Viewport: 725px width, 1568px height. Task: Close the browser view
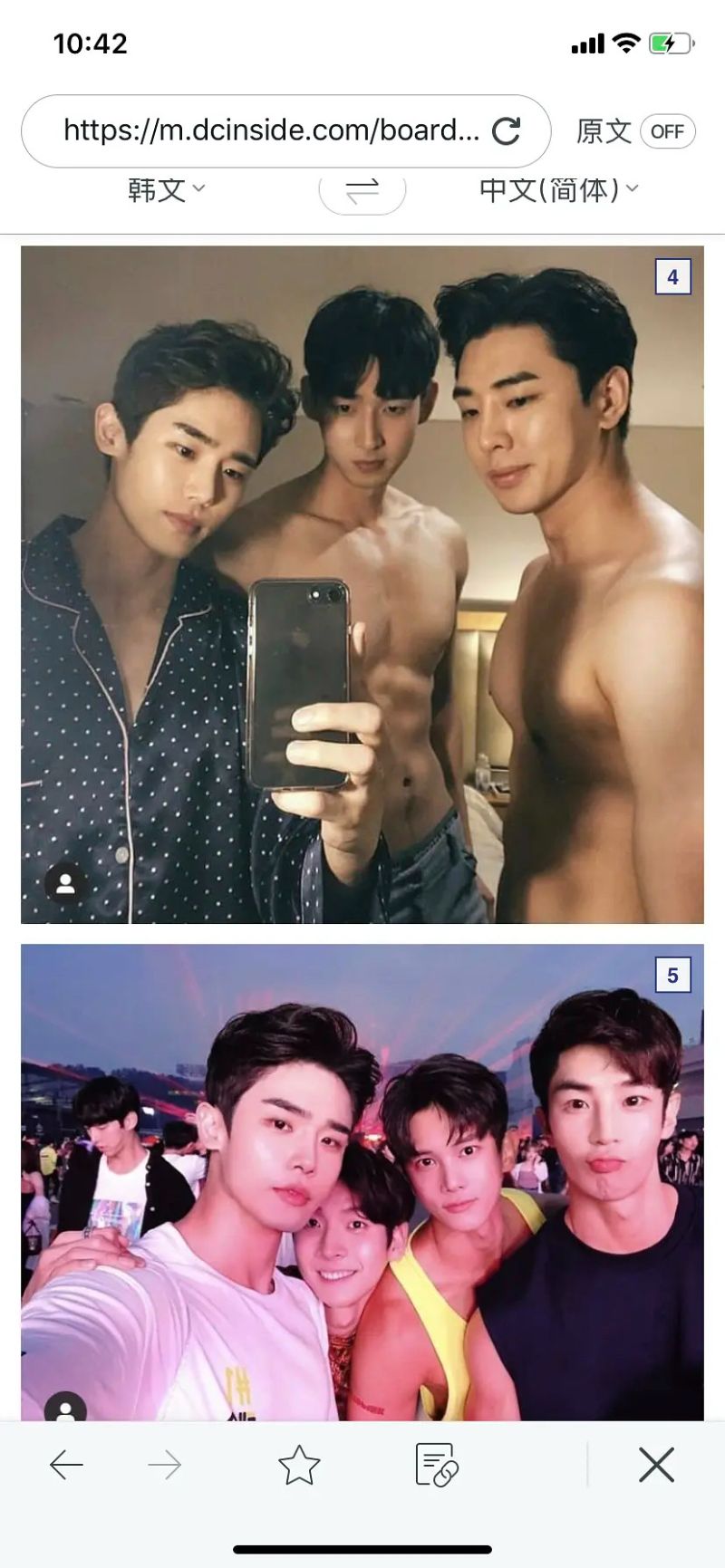(x=656, y=1464)
